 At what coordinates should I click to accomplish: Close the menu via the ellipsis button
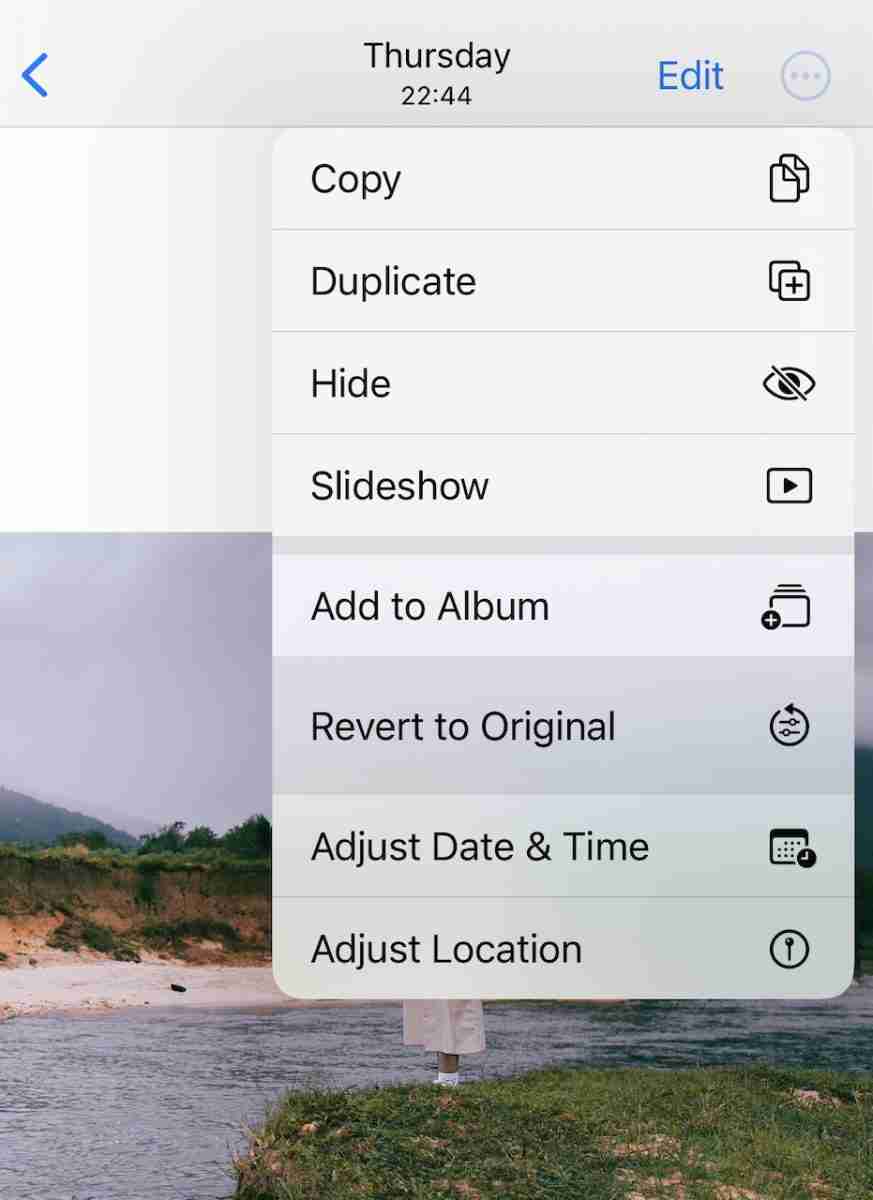[x=805, y=76]
